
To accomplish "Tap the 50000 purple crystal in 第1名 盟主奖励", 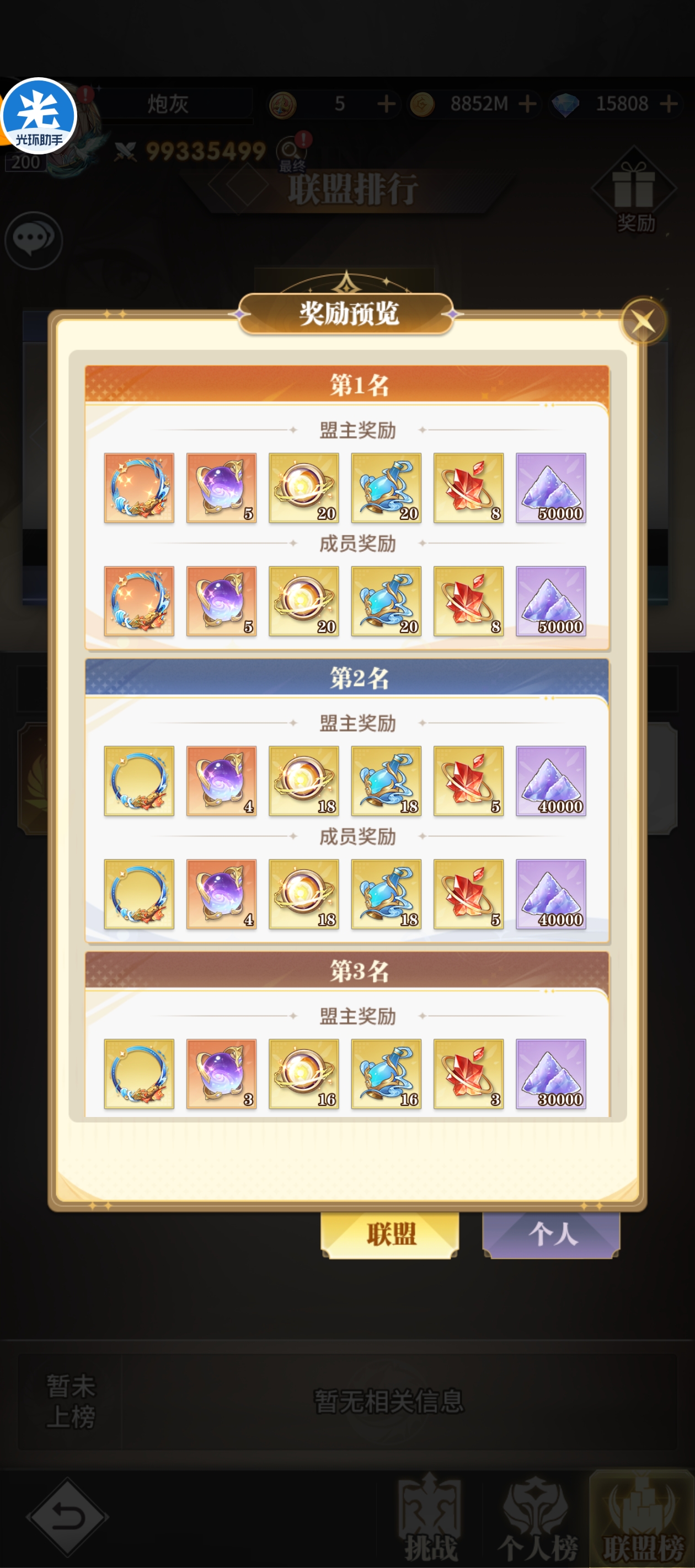I will point(550,487).
